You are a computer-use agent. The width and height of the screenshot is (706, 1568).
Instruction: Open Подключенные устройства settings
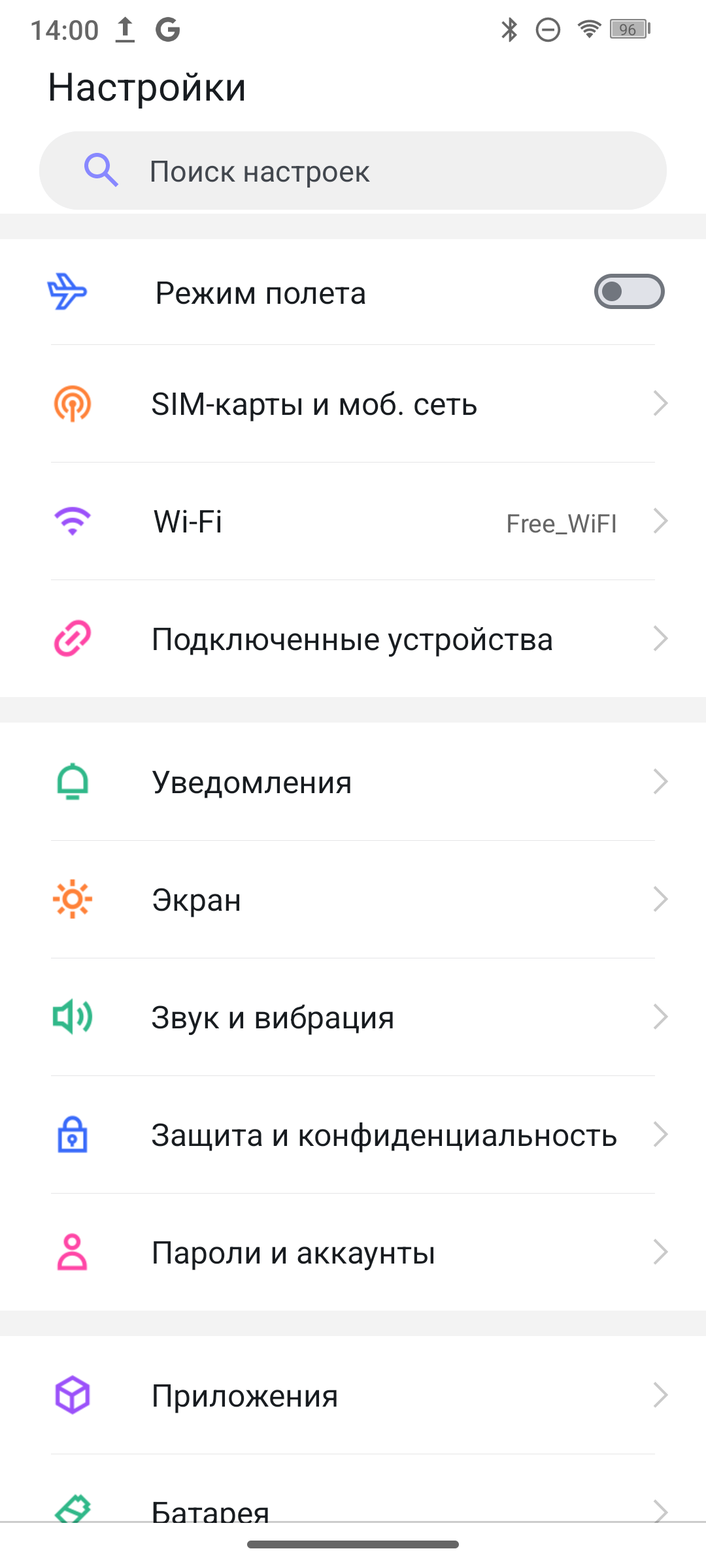pyautogui.click(x=353, y=639)
